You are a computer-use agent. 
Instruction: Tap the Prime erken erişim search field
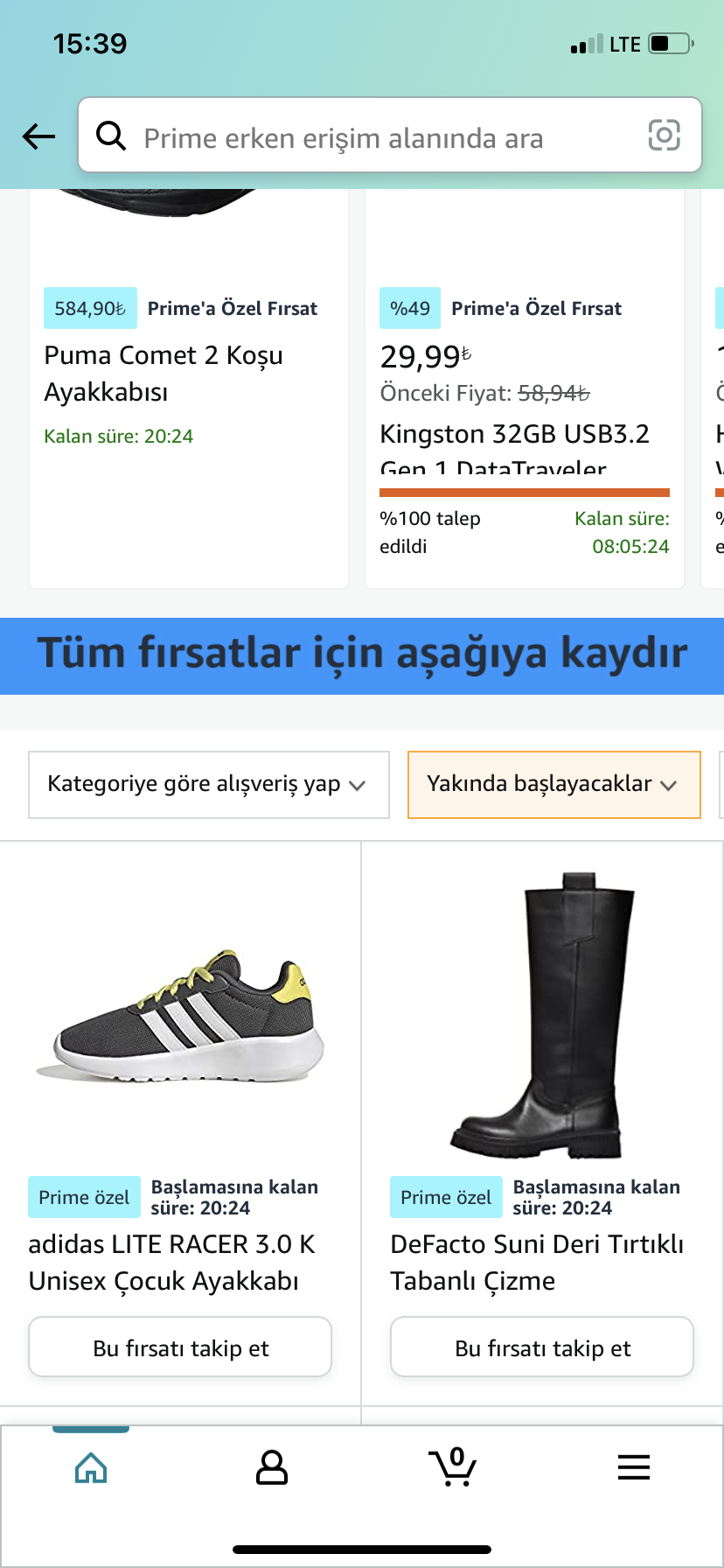click(x=367, y=137)
